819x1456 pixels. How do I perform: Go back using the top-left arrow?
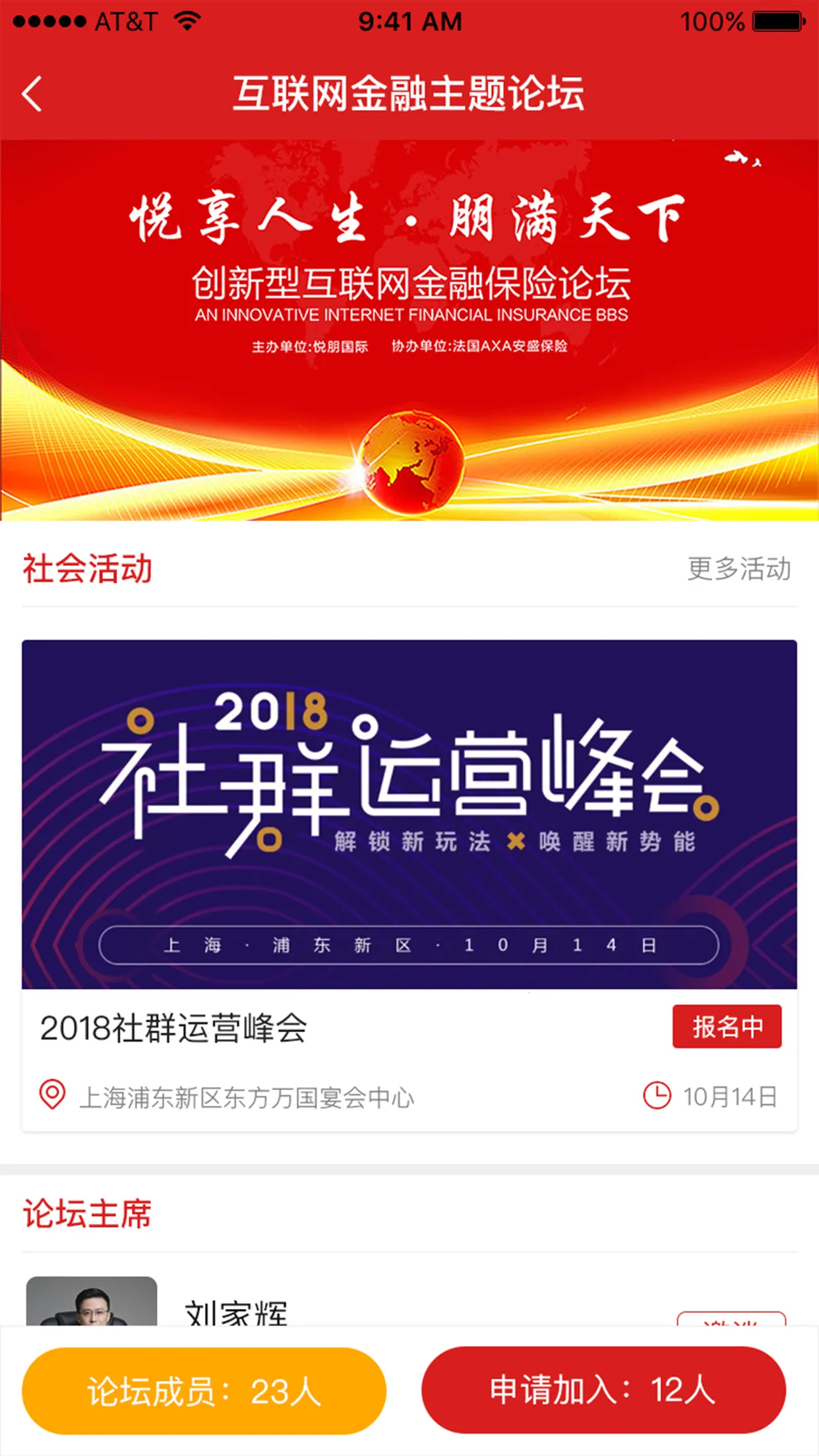32,94
